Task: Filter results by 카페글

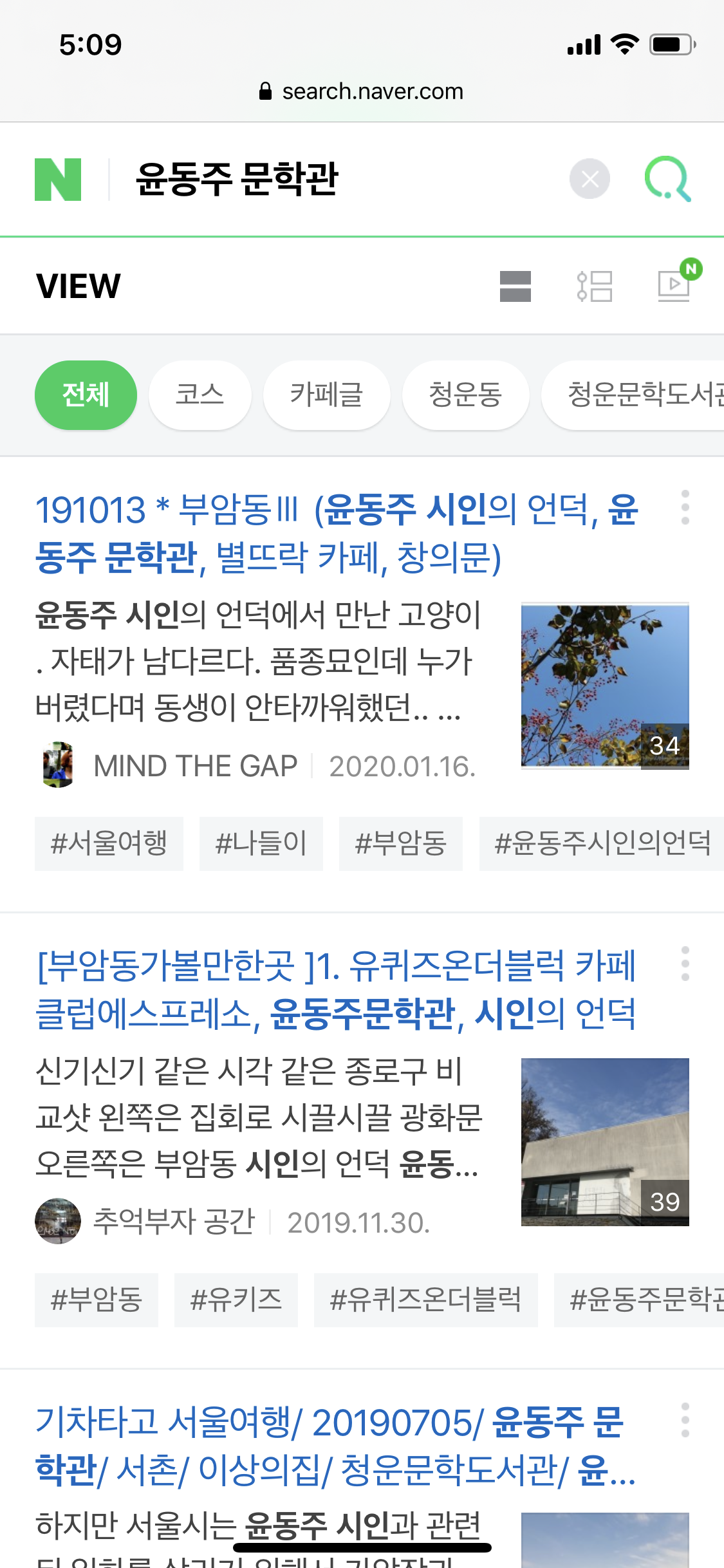Action: (326, 395)
